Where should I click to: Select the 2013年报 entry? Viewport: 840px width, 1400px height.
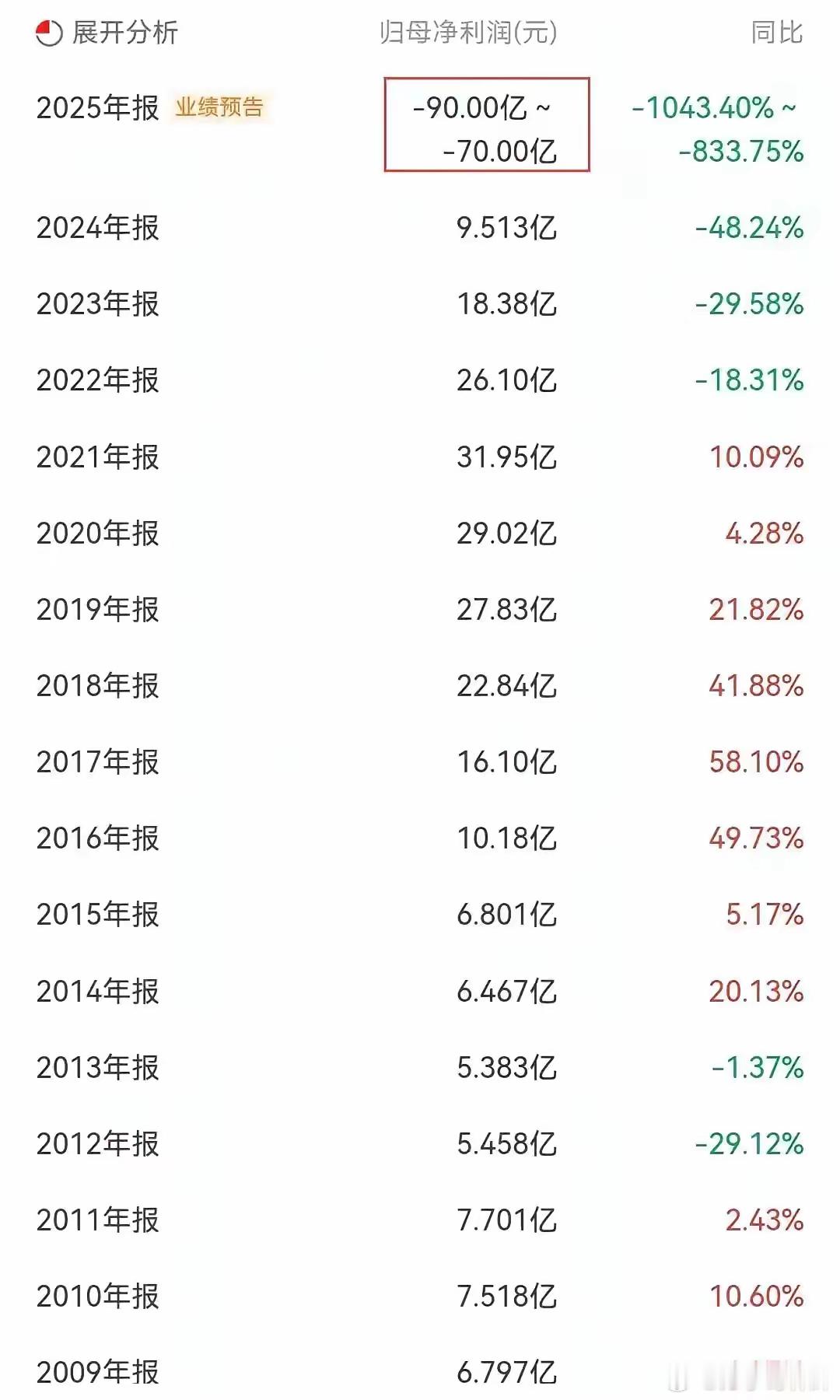(x=97, y=1069)
